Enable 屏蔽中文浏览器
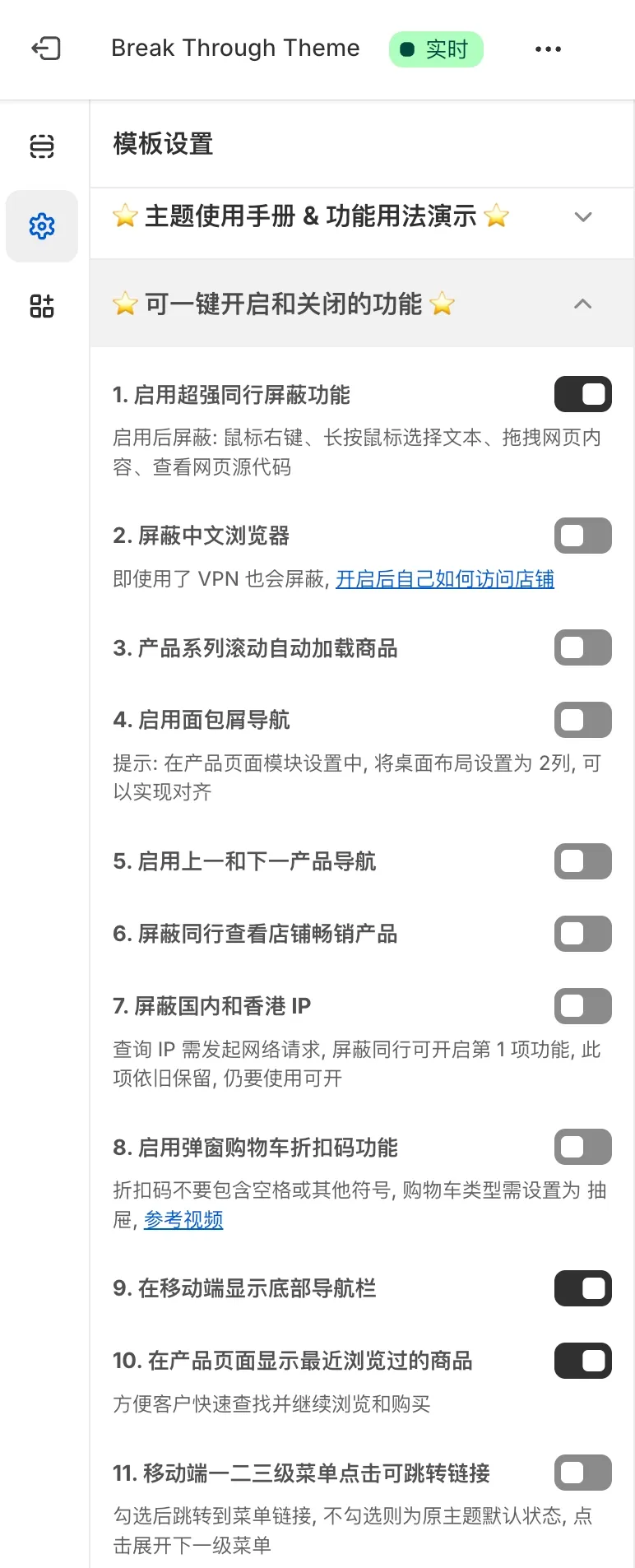 [x=582, y=536]
